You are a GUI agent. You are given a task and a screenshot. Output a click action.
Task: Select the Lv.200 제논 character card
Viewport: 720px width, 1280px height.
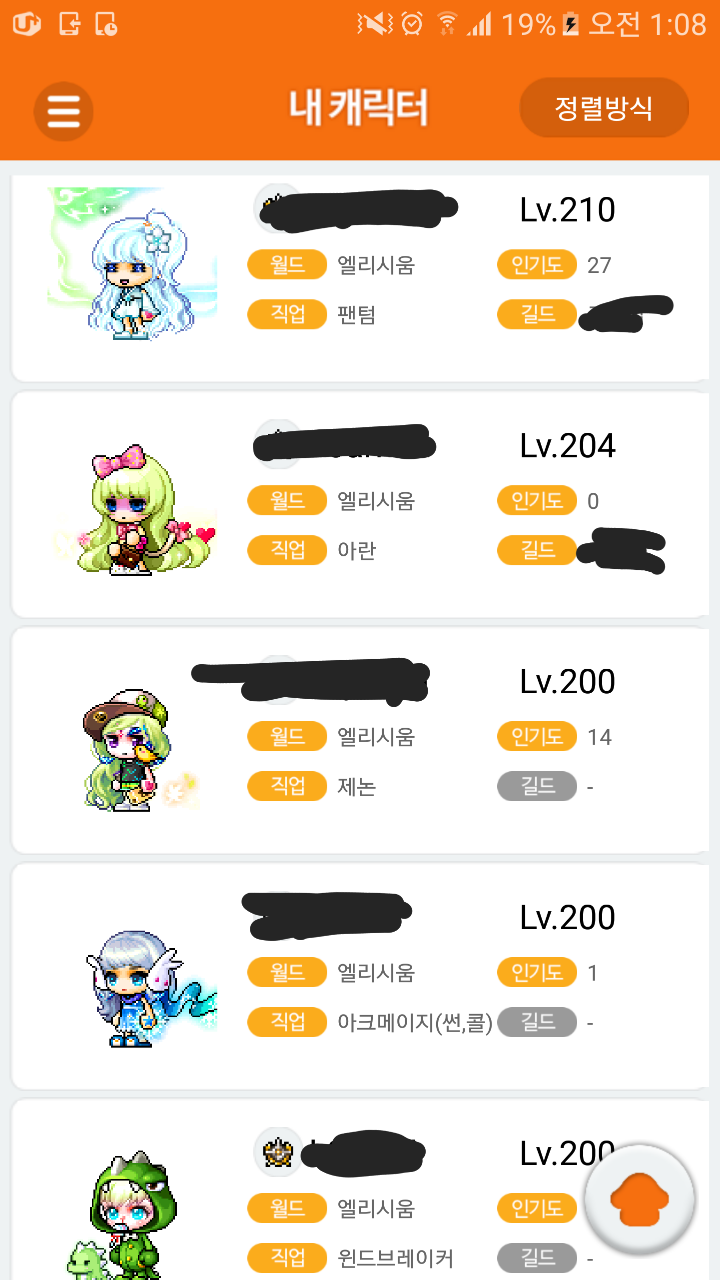tap(360, 740)
